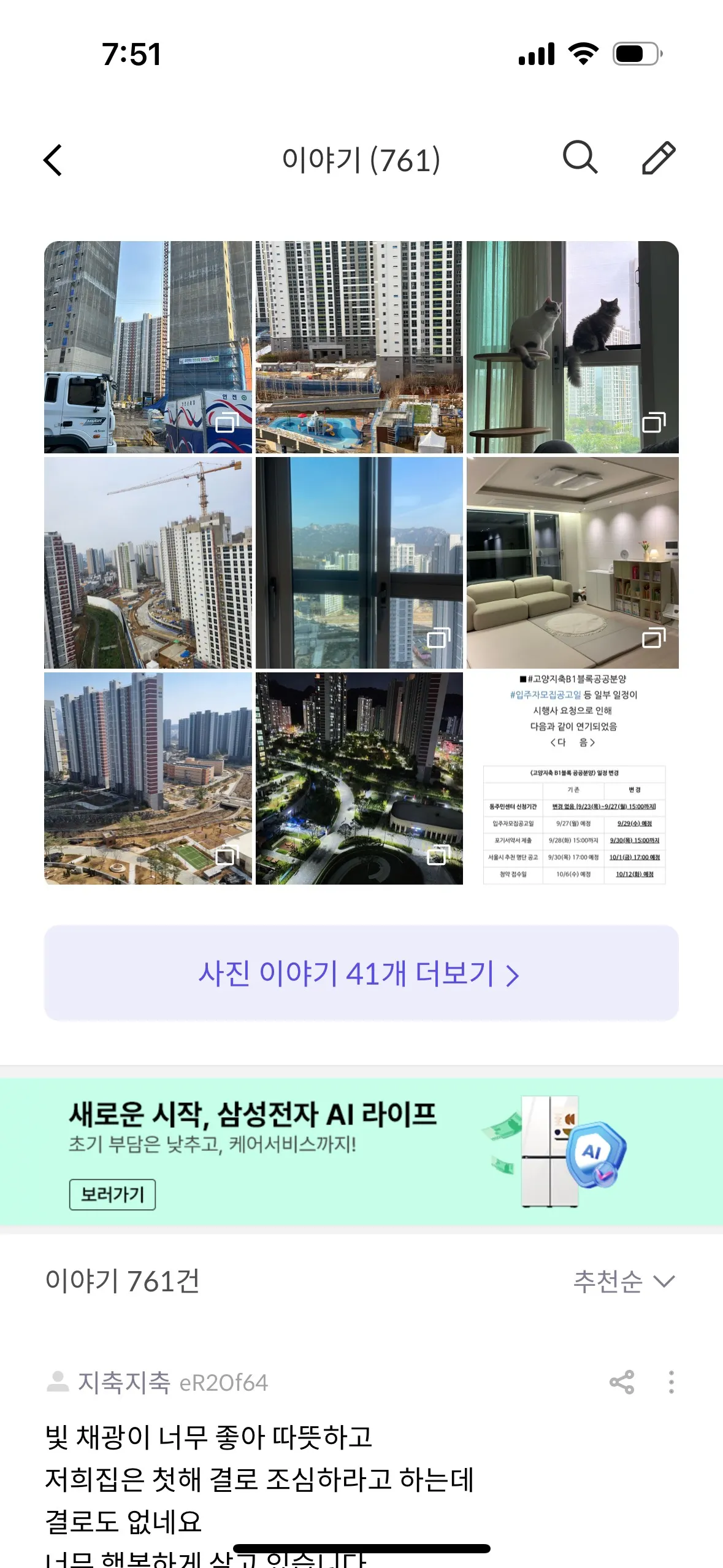Open the construction site with white truck photo

(x=148, y=347)
